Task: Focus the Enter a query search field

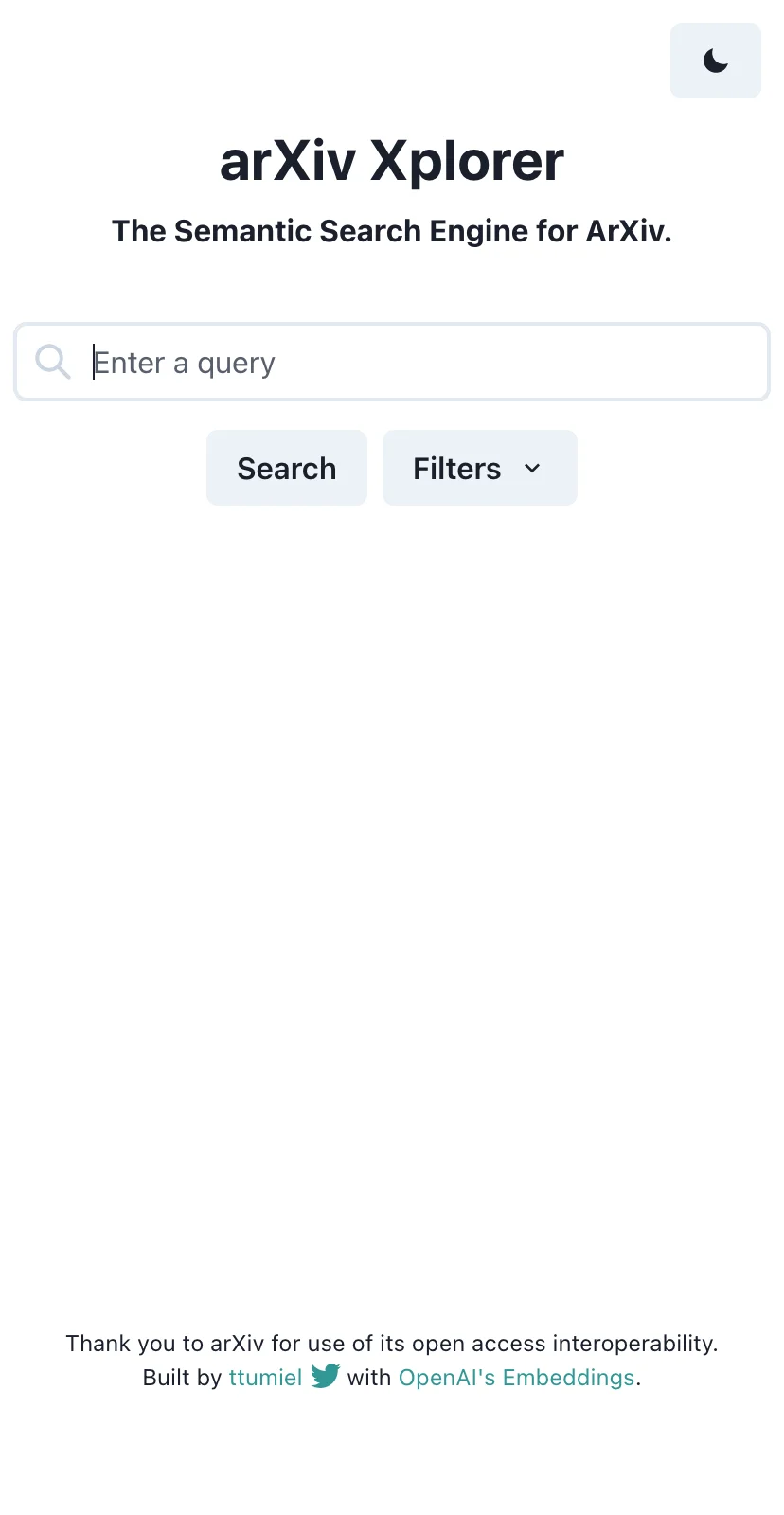Action: pos(392,362)
